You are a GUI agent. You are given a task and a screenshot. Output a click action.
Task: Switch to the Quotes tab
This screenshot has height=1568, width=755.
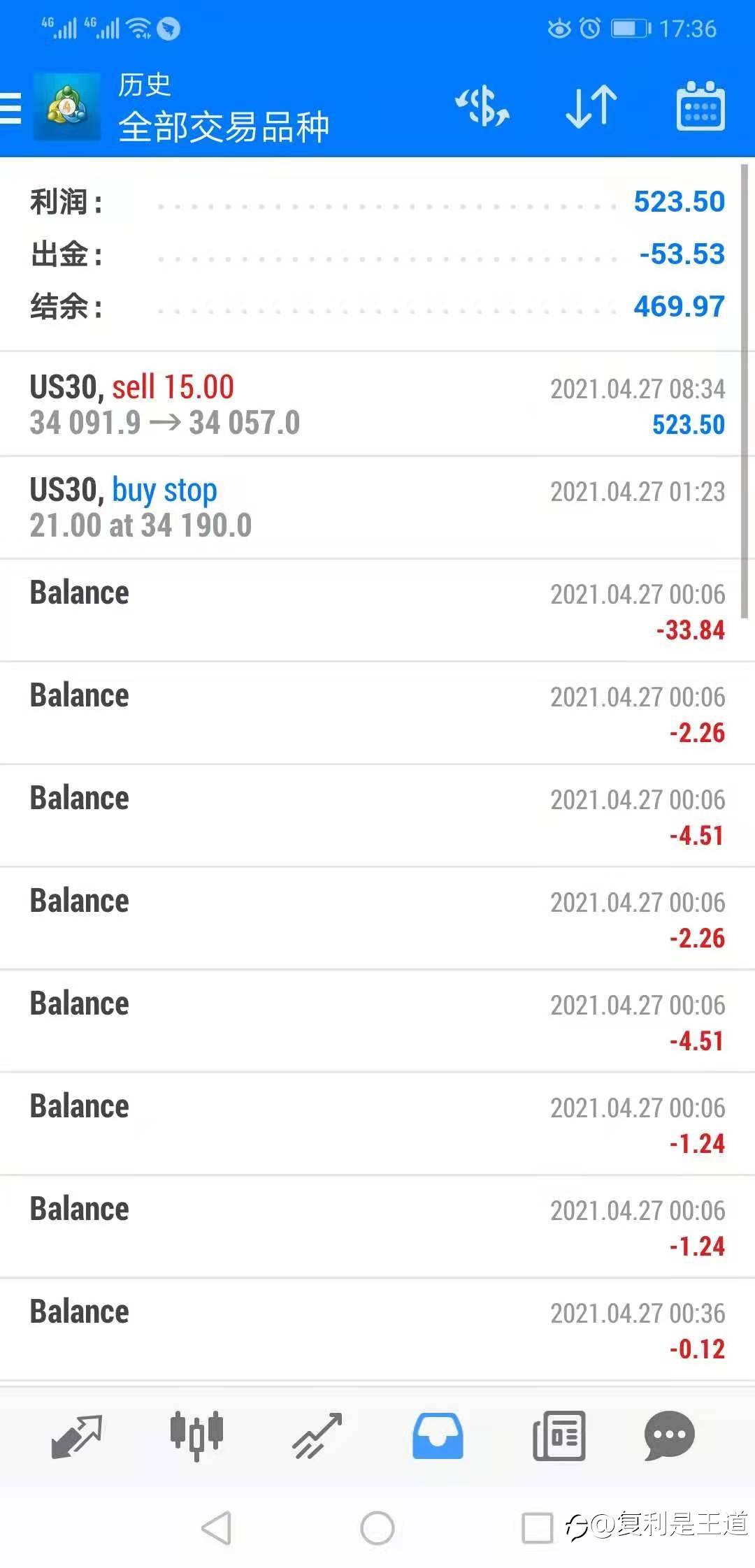pos(77,1437)
